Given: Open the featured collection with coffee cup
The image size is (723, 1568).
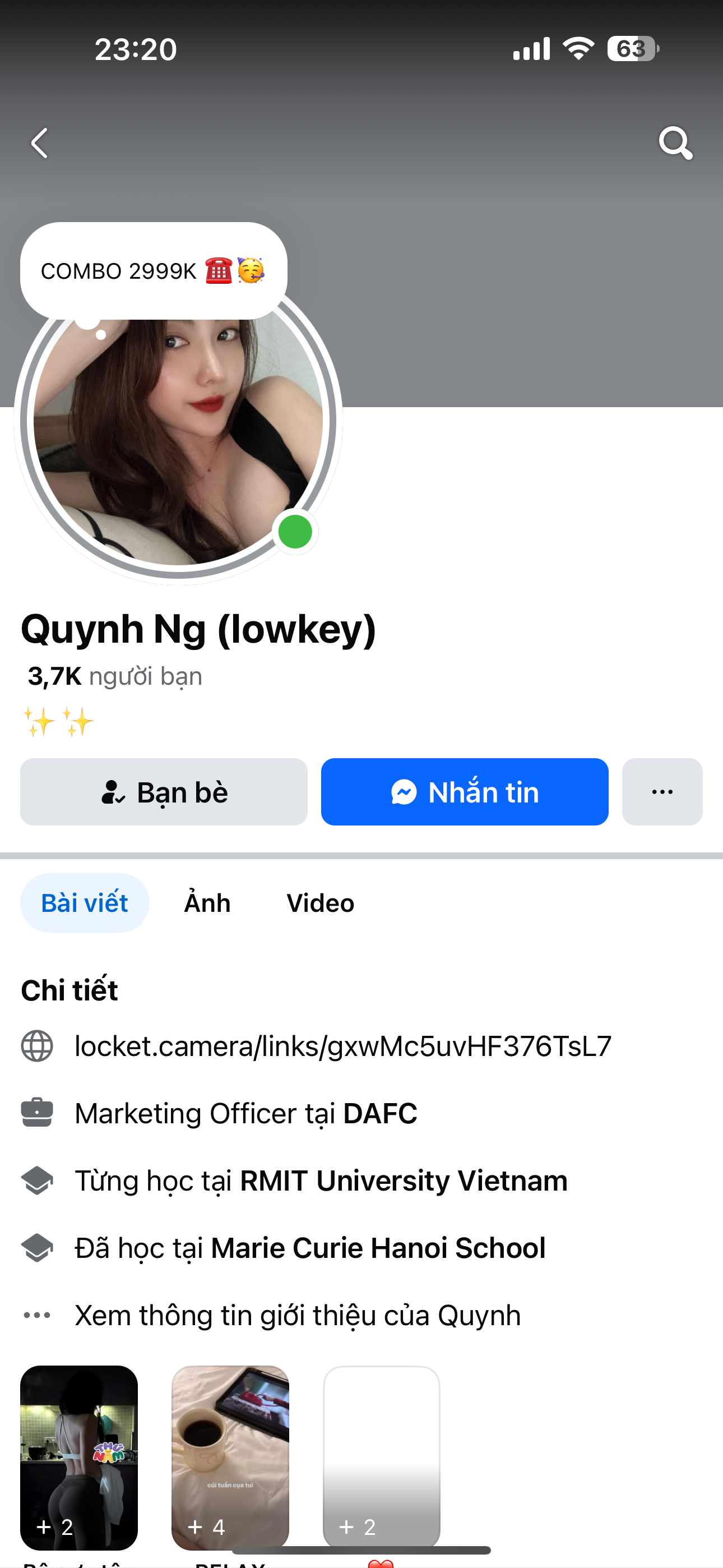Looking at the screenshot, I should [x=230, y=1456].
